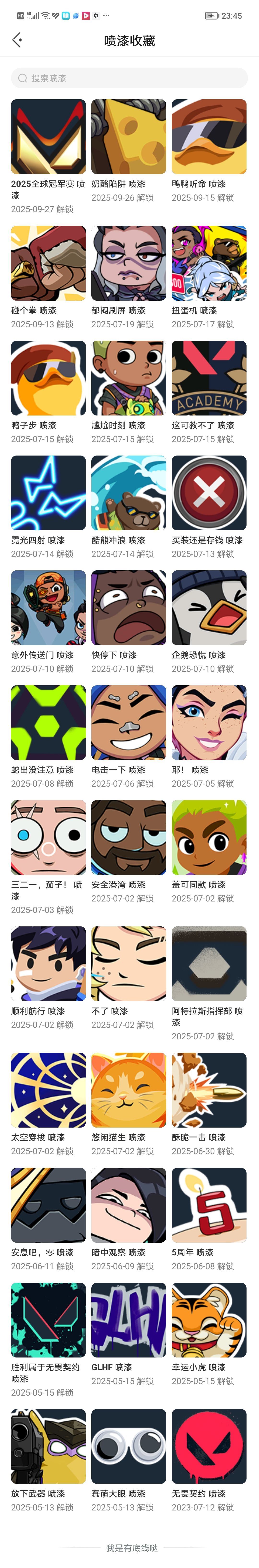Viewport: 259px width, 1568px height.
Task: Open the 郁闷刷屏 喷漆 tile
Action: point(129,263)
